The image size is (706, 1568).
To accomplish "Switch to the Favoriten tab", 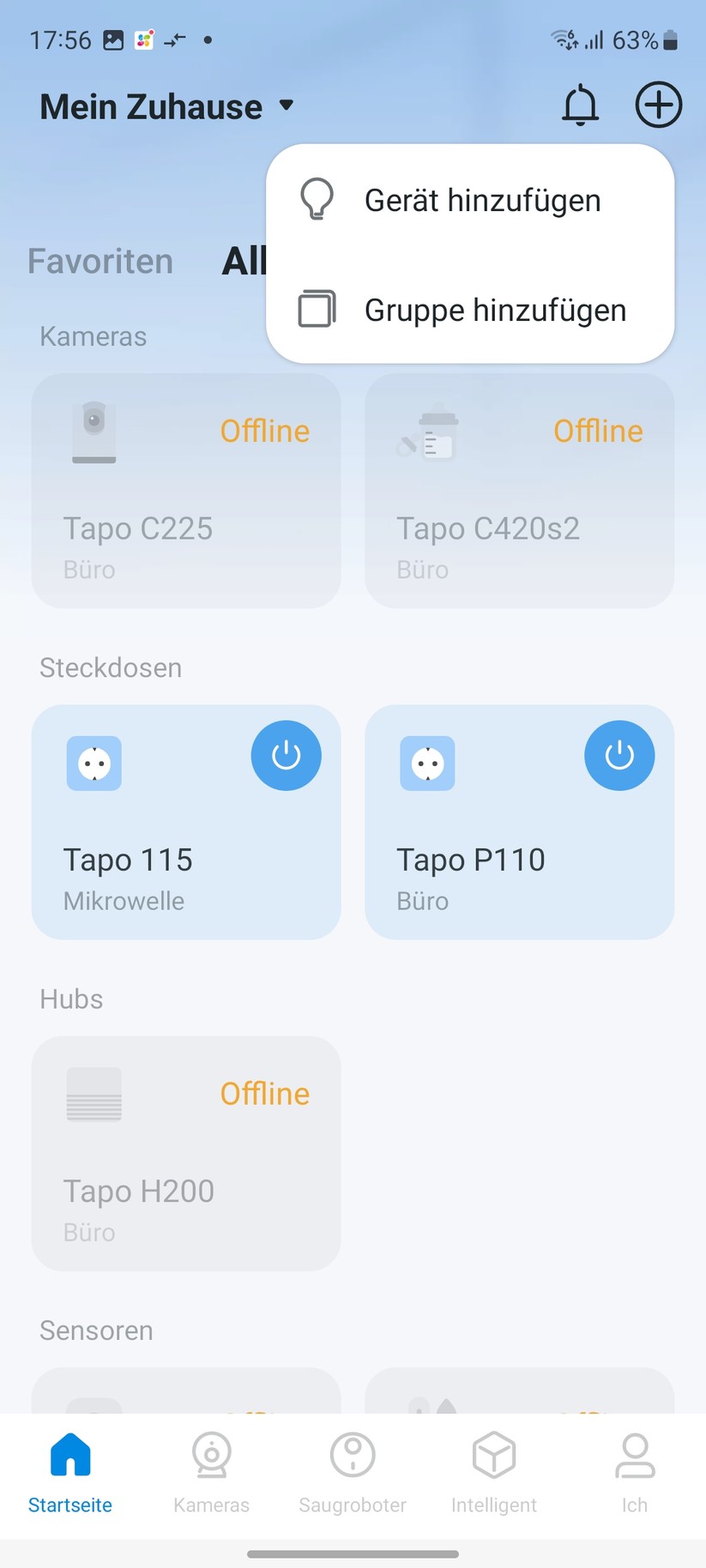I will coord(100,262).
